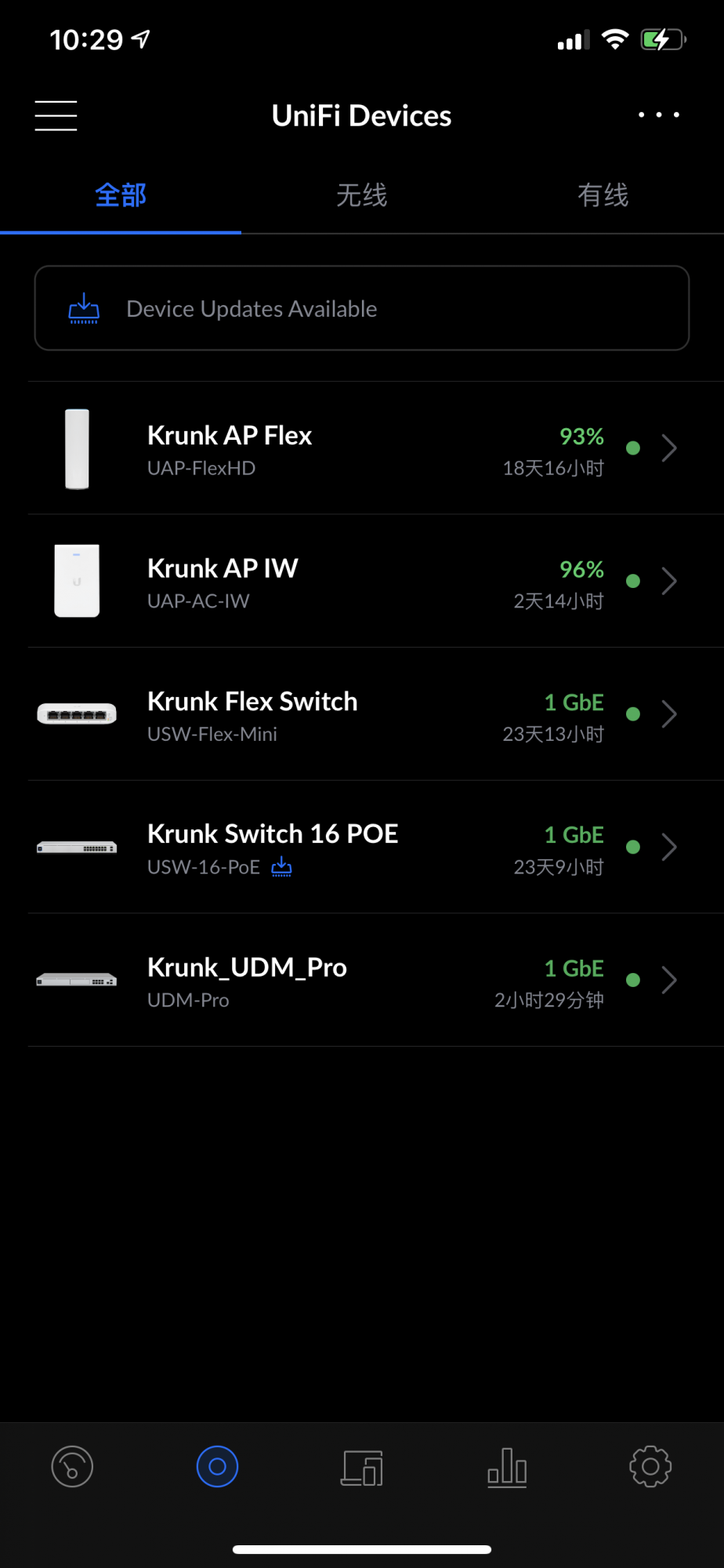Open the Device Updates Available banner
The height and width of the screenshot is (1568, 724).
tap(361, 308)
